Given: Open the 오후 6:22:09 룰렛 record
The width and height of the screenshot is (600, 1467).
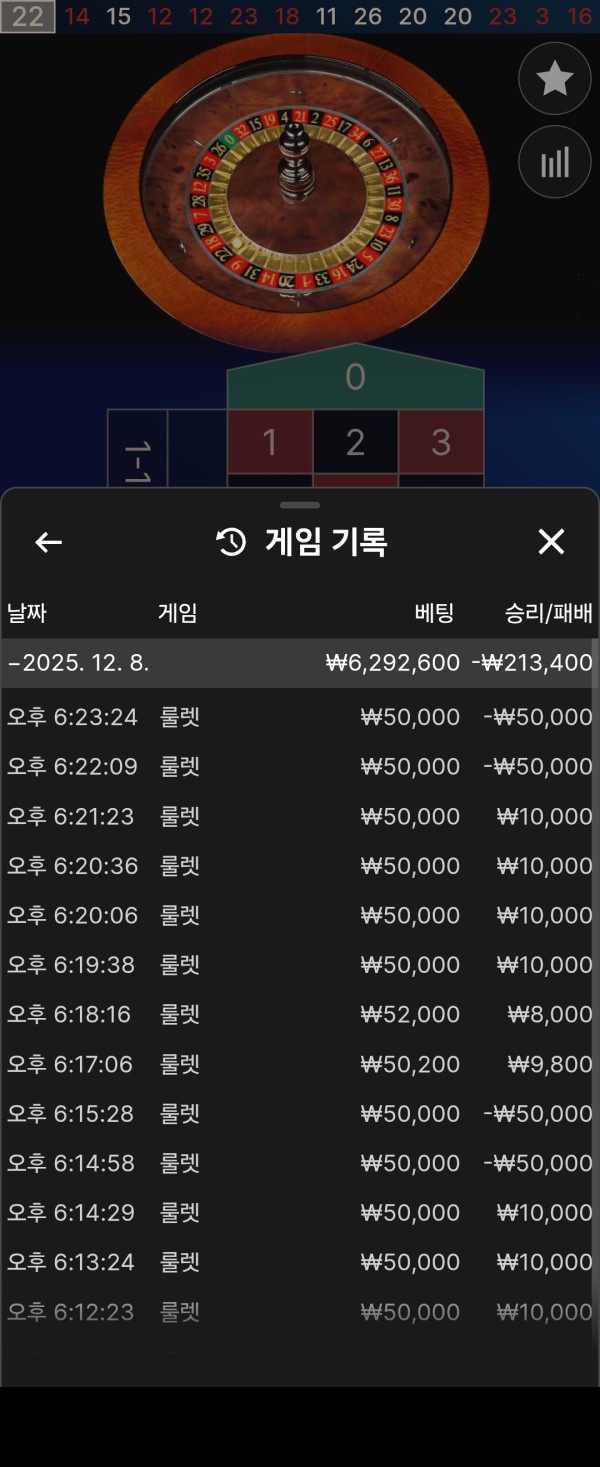Looking at the screenshot, I should click(298, 767).
